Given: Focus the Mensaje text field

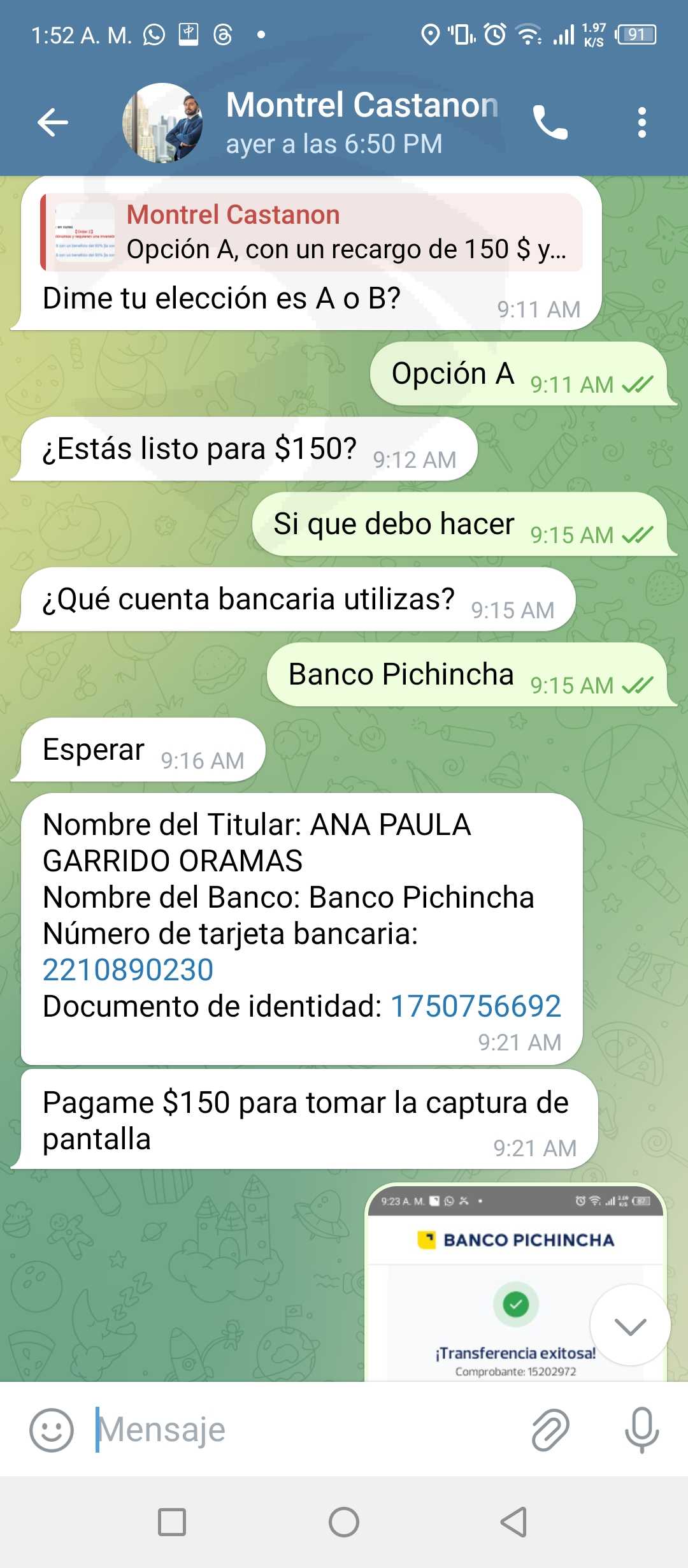Looking at the screenshot, I should click(306, 1430).
